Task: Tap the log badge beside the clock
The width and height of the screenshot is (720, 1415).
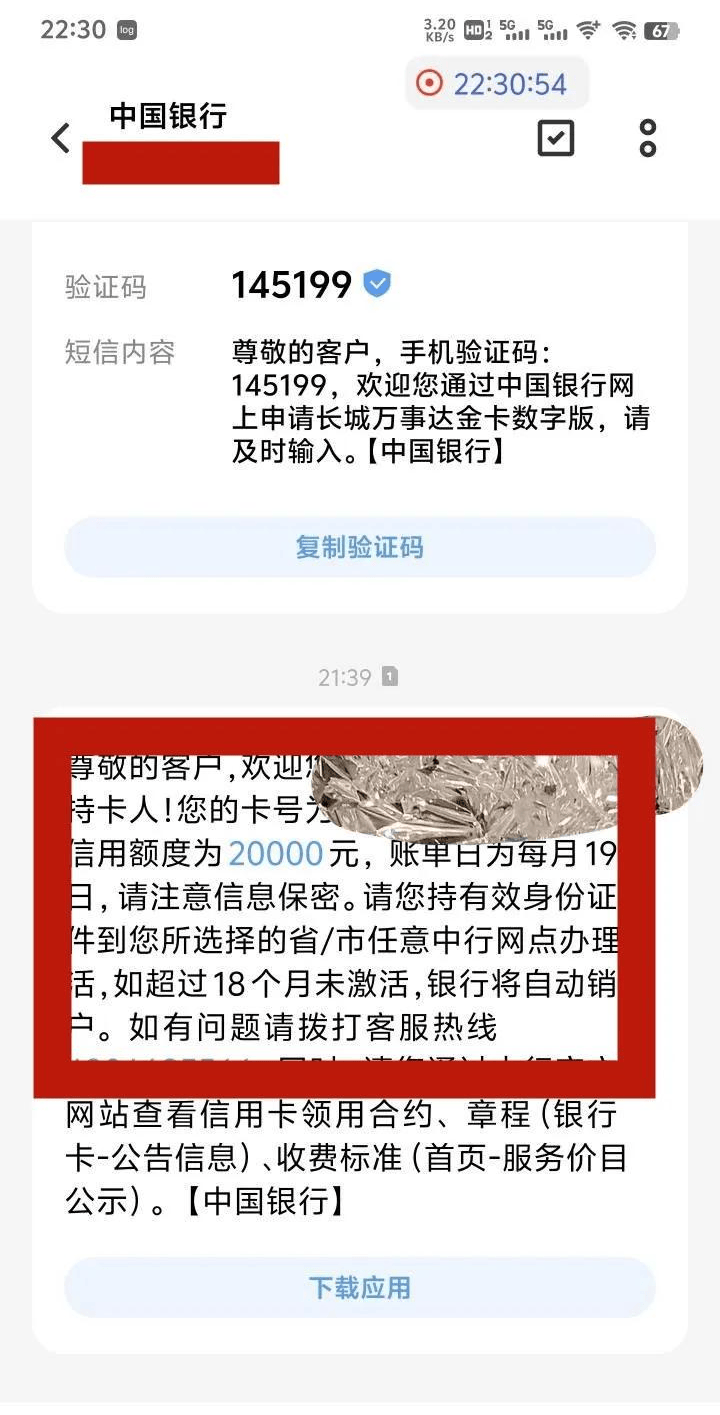Action: (127, 31)
